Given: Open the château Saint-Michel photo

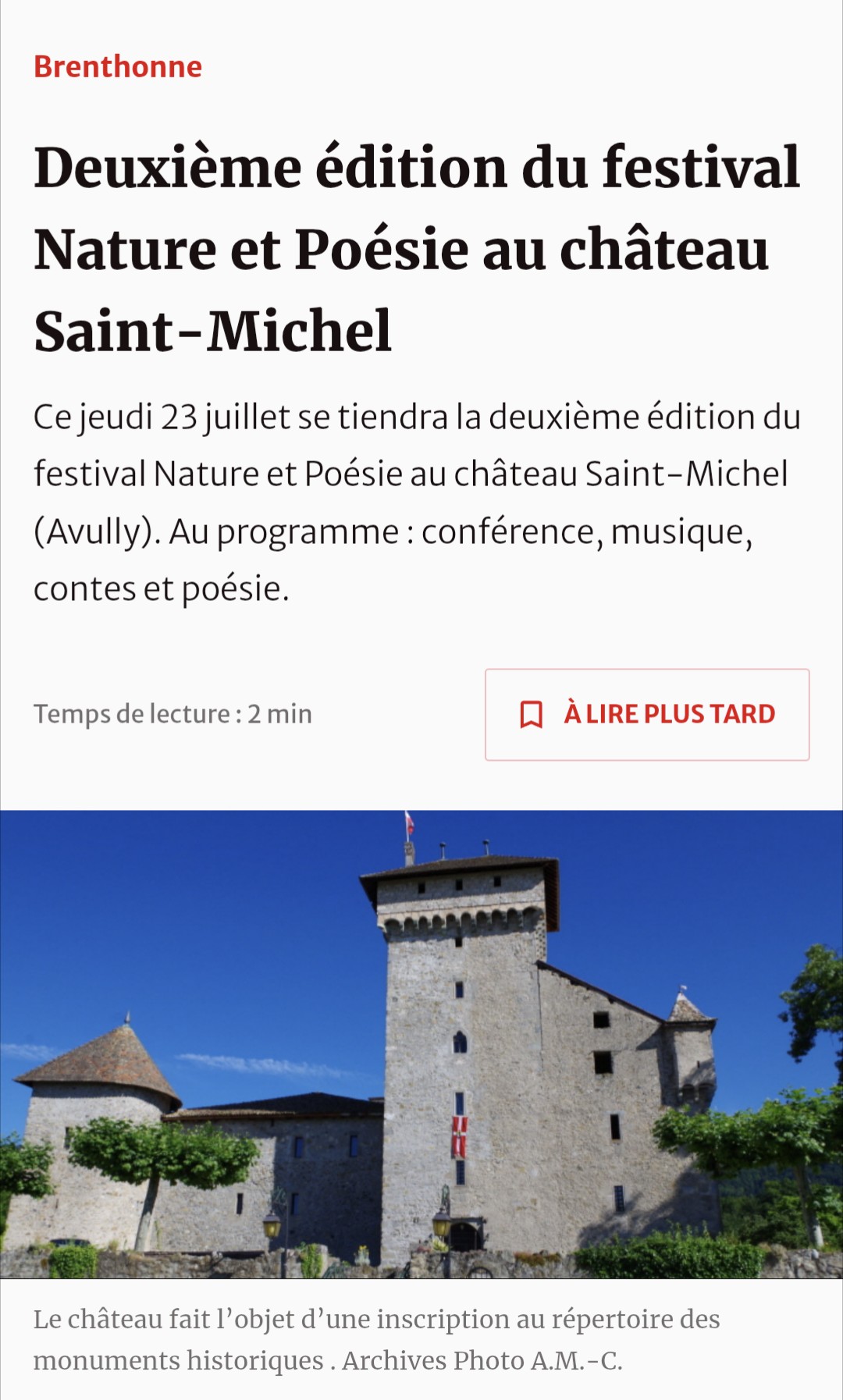Looking at the screenshot, I should pos(421,1044).
